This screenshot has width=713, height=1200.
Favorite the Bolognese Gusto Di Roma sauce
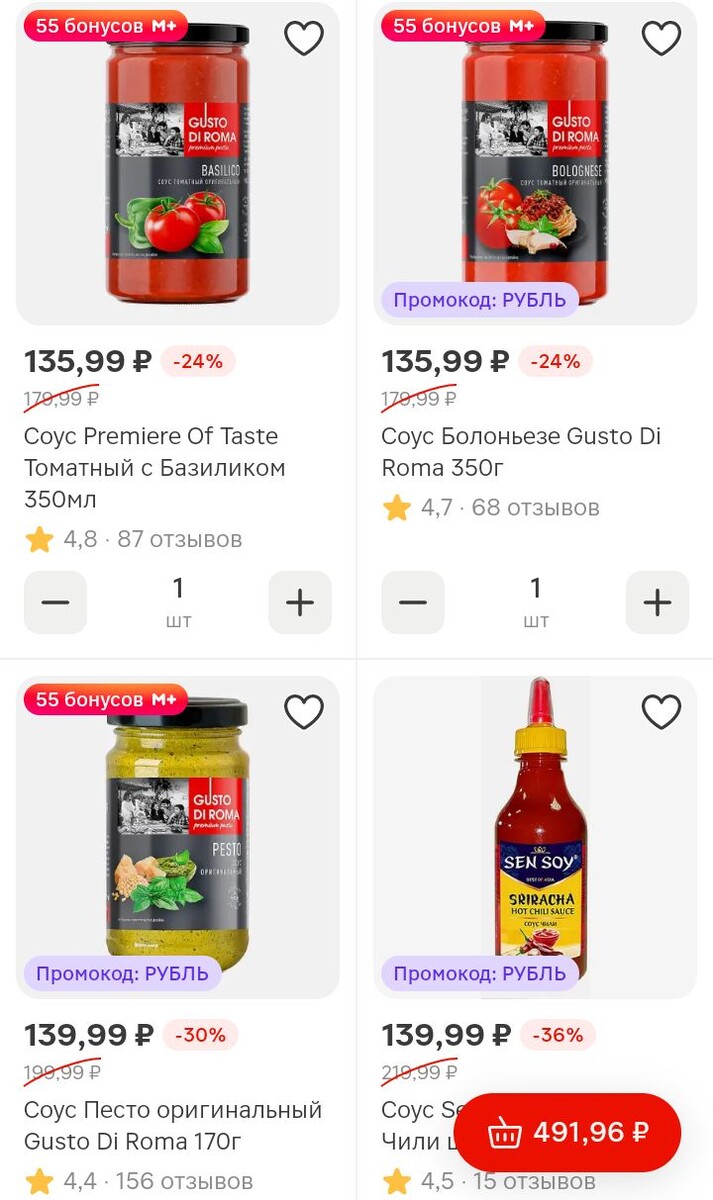(x=661, y=38)
